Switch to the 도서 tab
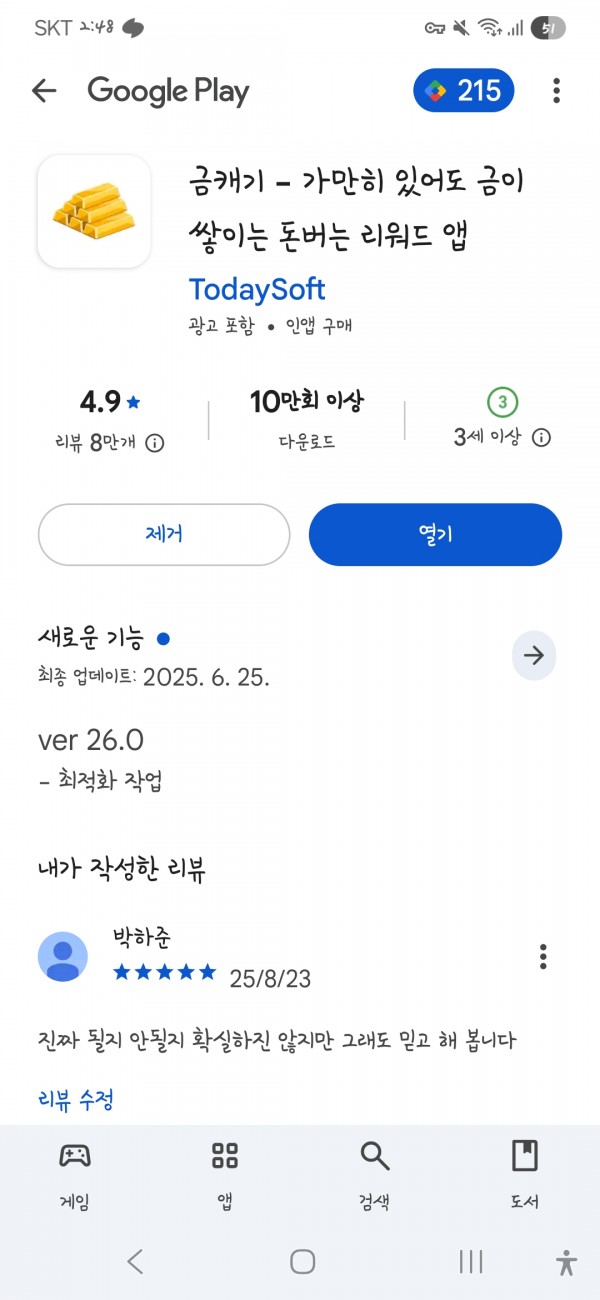600x1300 pixels. (x=525, y=1176)
